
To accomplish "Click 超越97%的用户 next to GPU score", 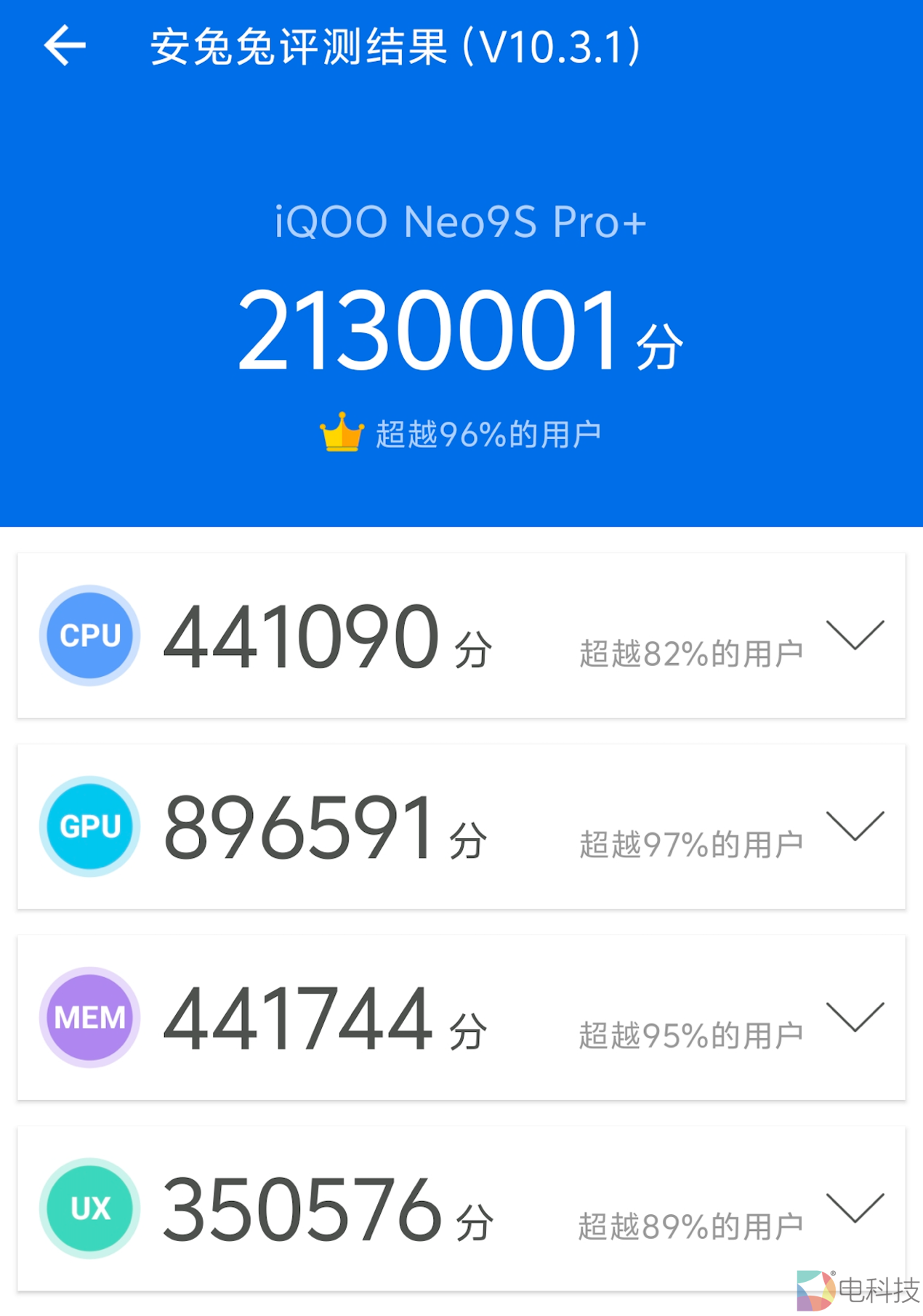I will [690, 841].
